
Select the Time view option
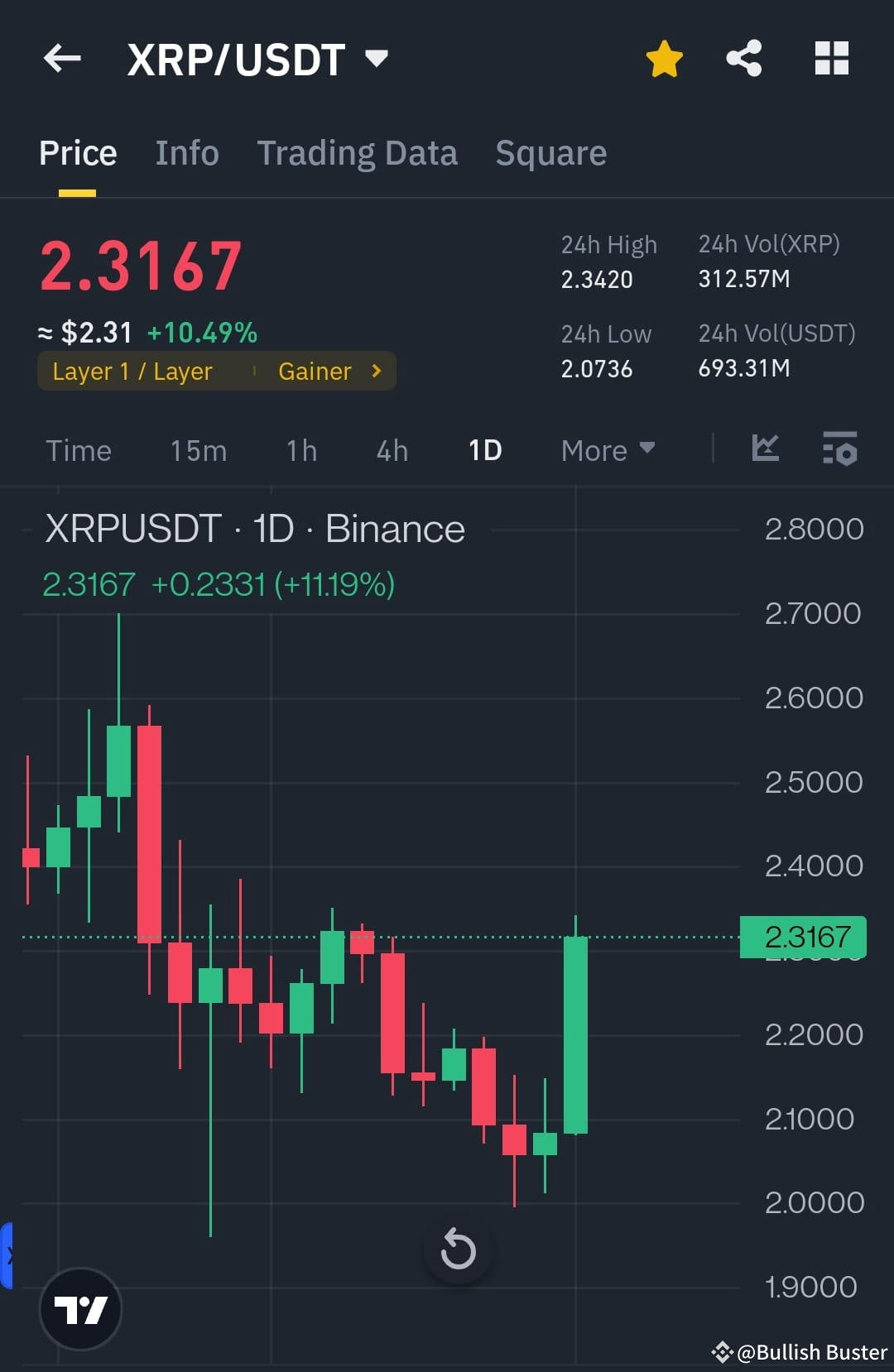click(79, 449)
